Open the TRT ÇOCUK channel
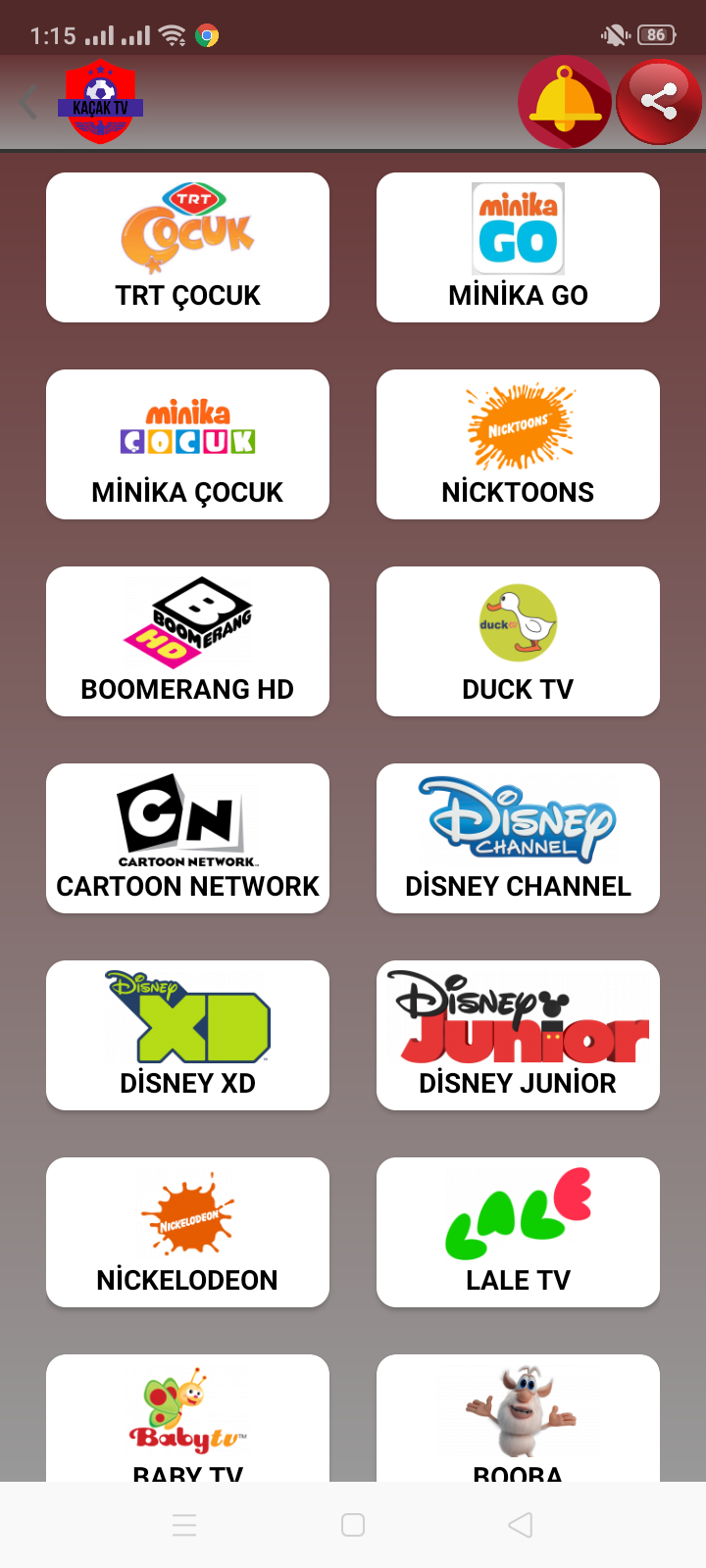Viewport: 706px width, 1568px height. pos(187,247)
